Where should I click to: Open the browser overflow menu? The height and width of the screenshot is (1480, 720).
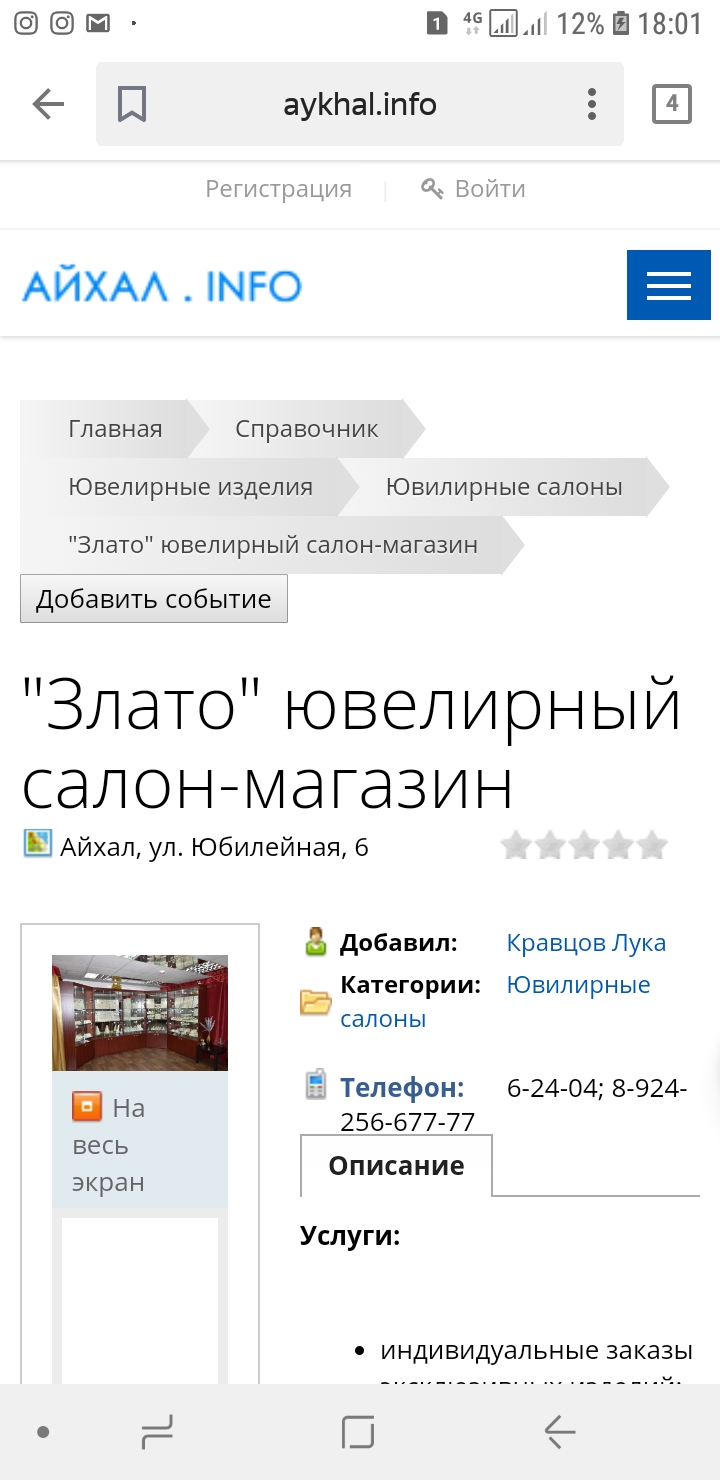point(592,104)
